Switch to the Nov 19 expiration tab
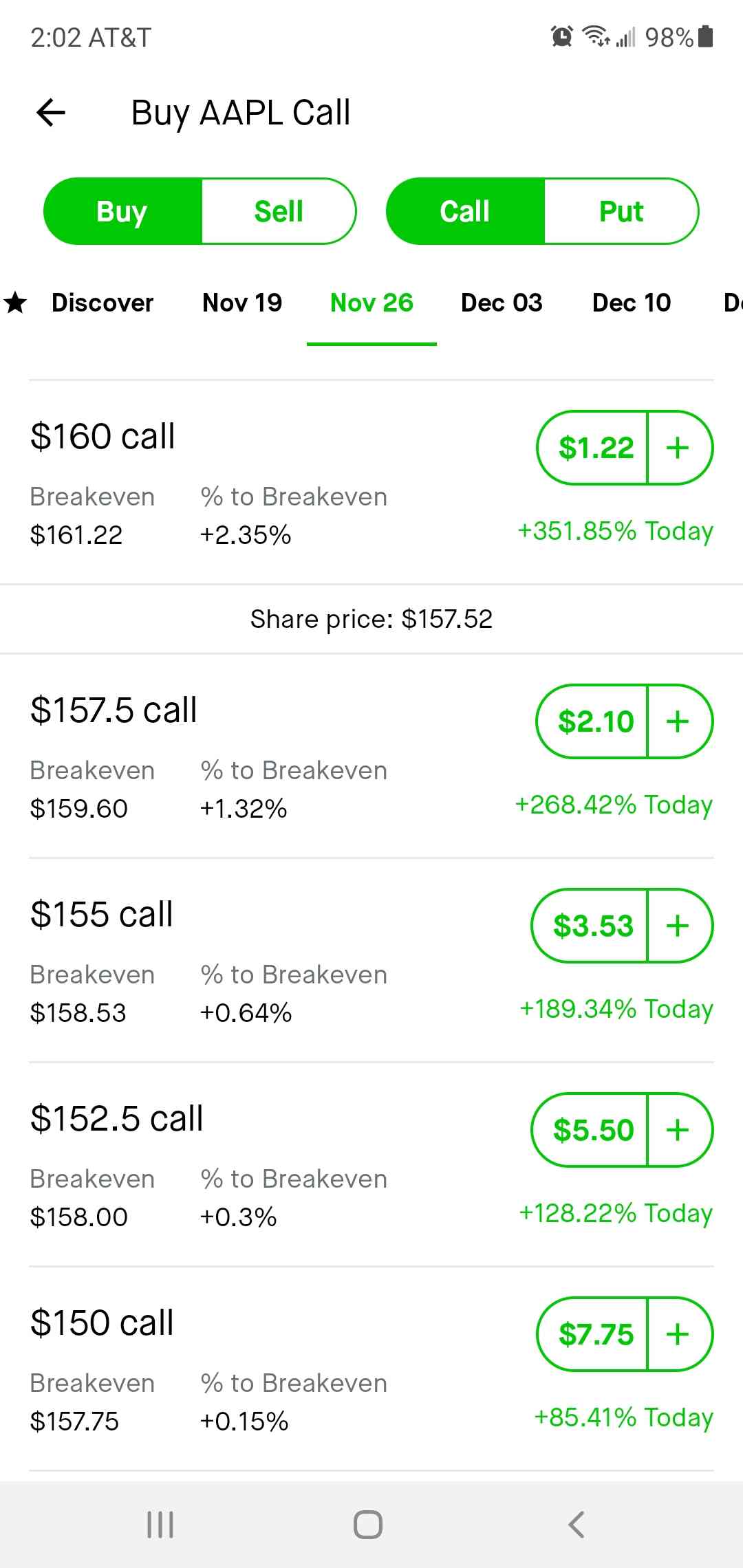Screen dimensions: 743x1568 pyautogui.click(x=241, y=303)
